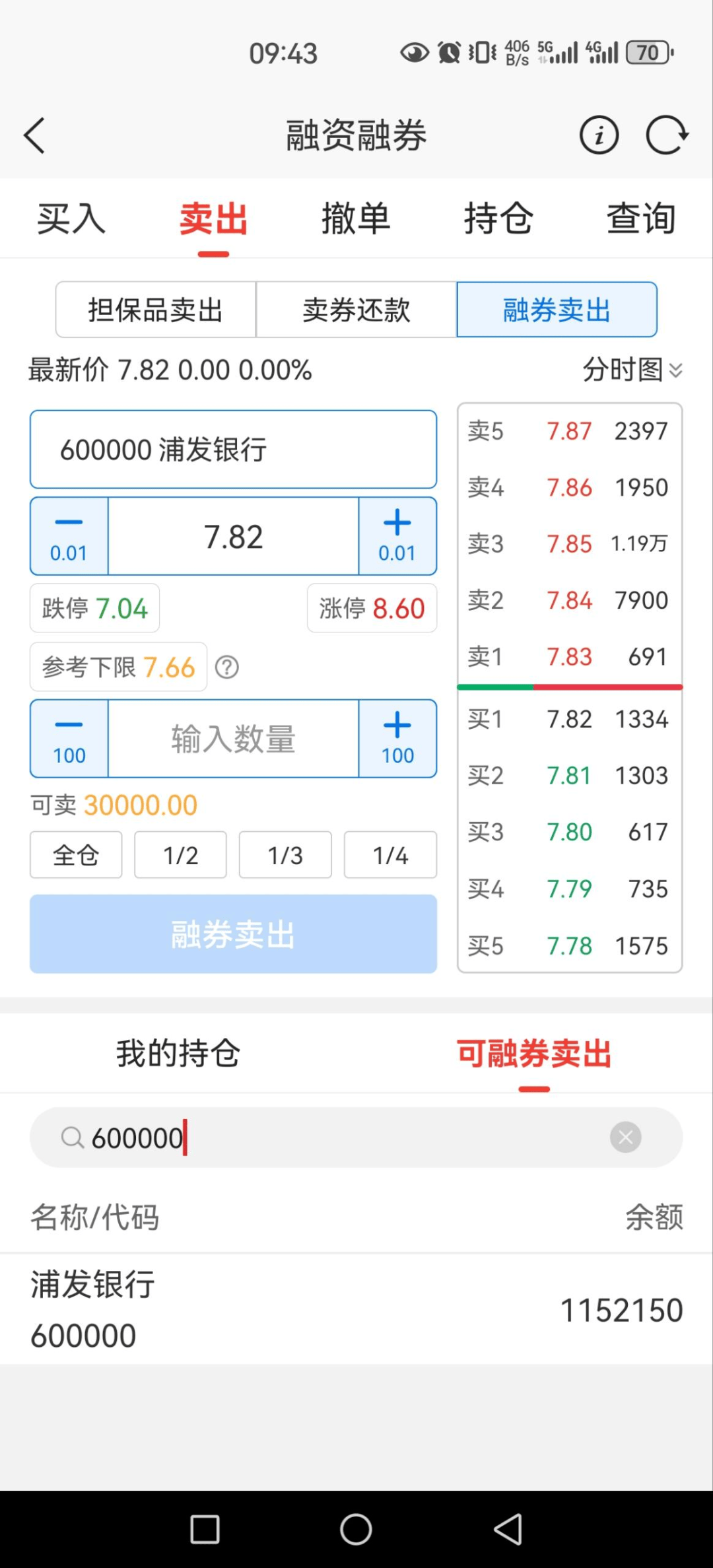Open help via the question mark beside 参考下限

[228, 667]
